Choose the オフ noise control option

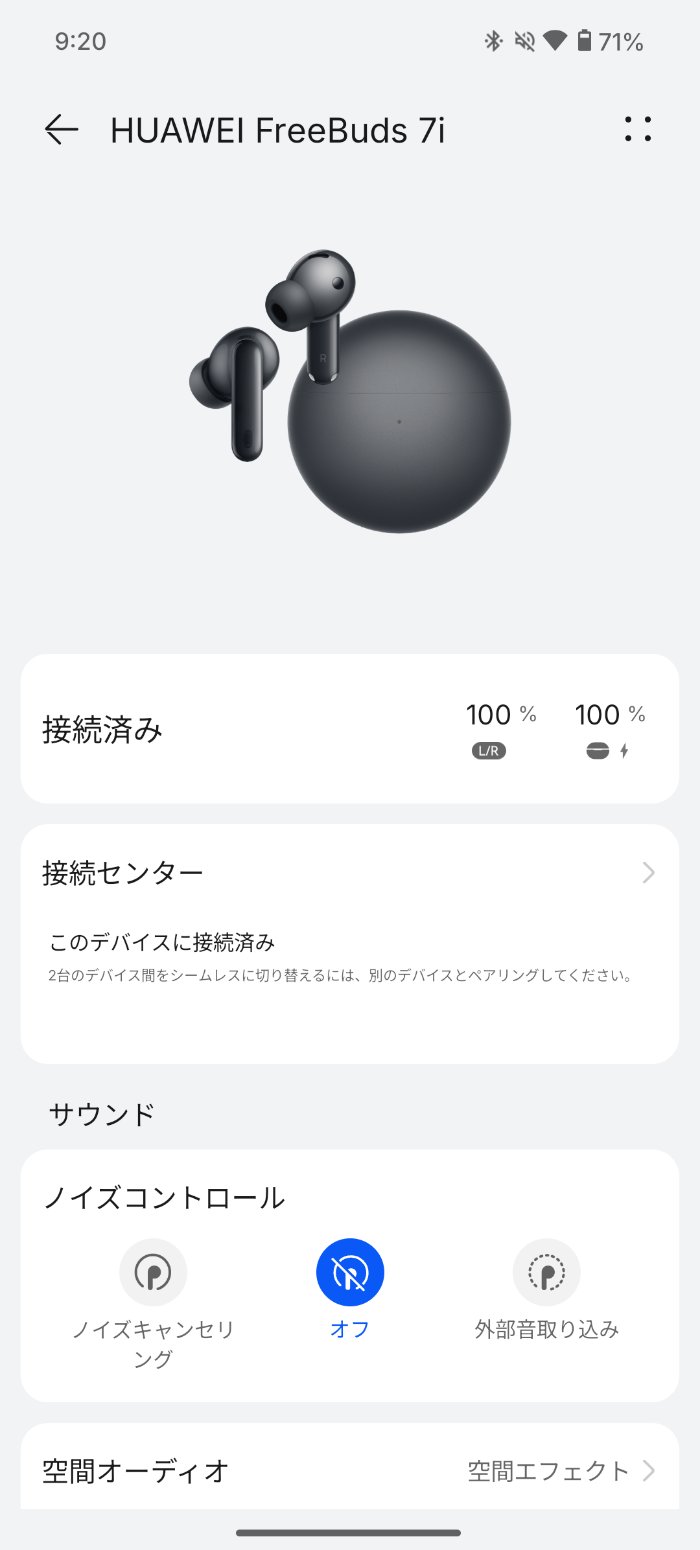click(350, 1273)
